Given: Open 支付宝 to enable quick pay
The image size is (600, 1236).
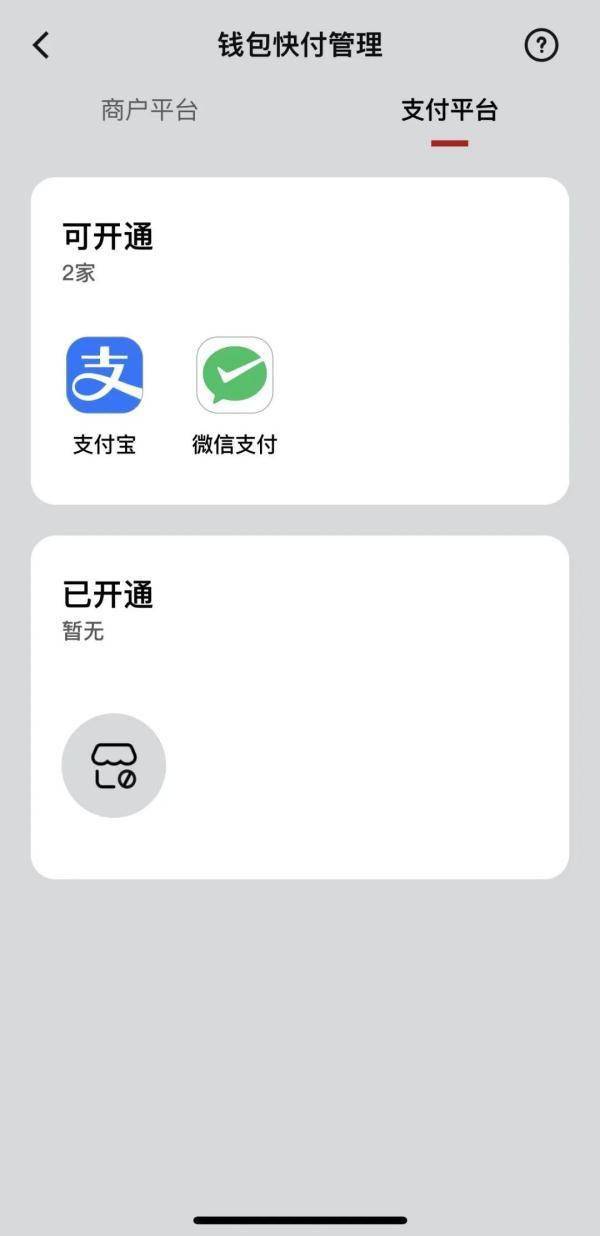Looking at the screenshot, I should [104, 396].
